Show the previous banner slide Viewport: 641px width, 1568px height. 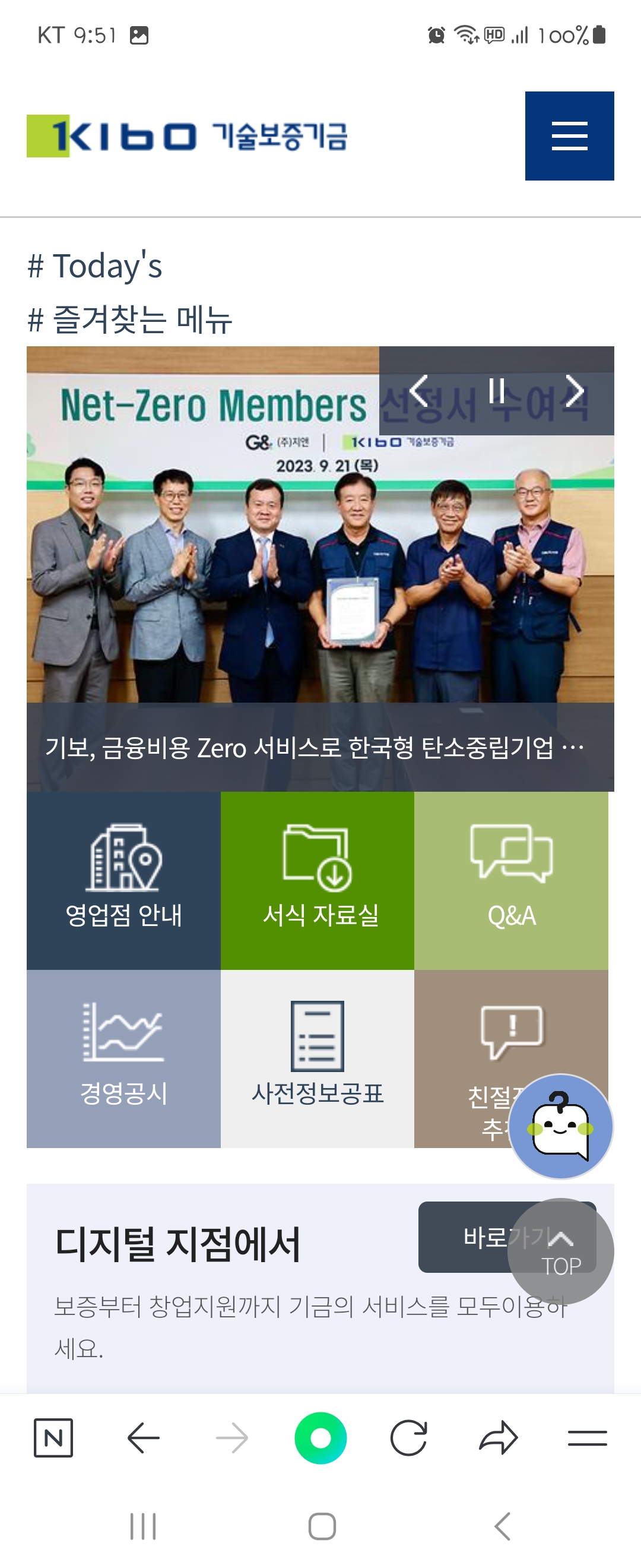tap(418, 390)
